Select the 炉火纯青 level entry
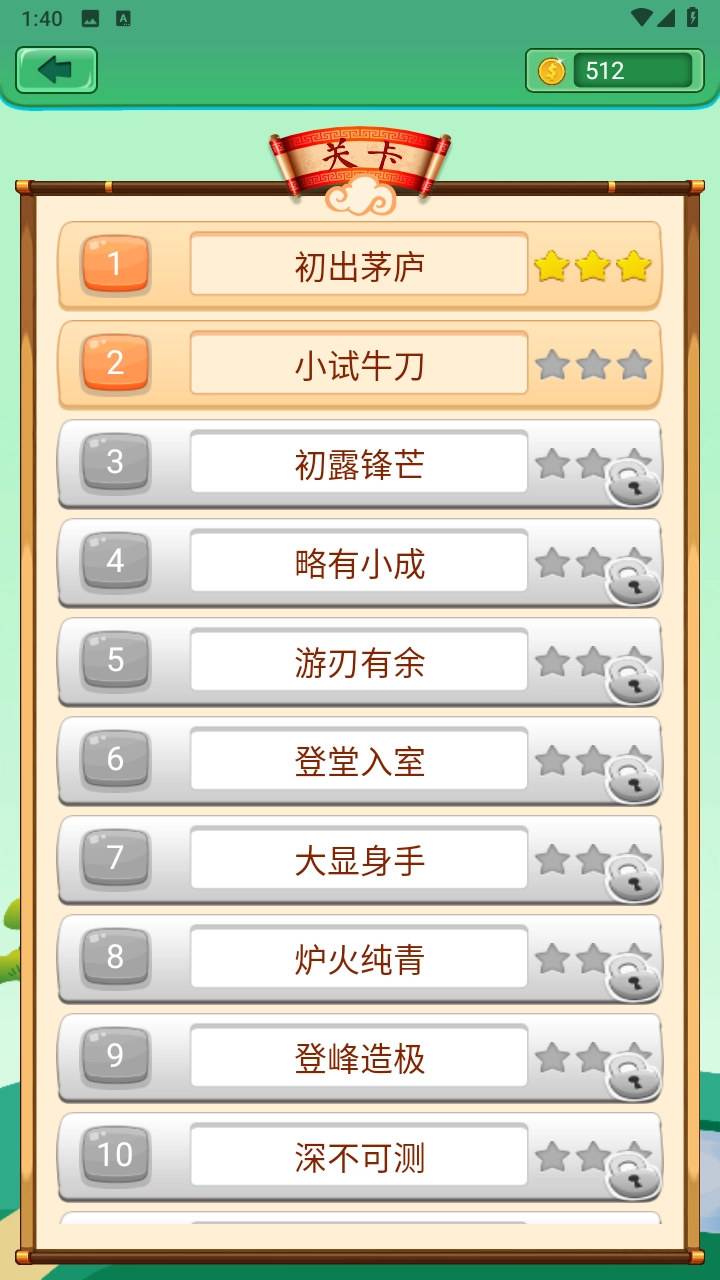The image size is (720, 1280). click(358, 957)
